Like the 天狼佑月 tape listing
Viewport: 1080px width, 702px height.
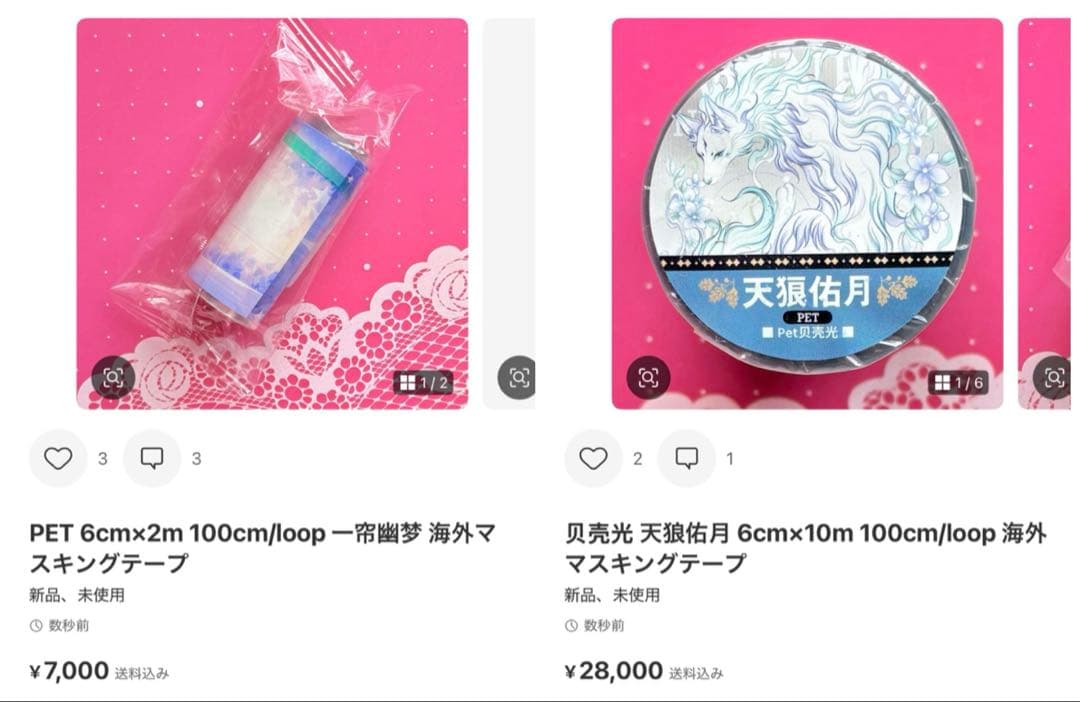593,459
